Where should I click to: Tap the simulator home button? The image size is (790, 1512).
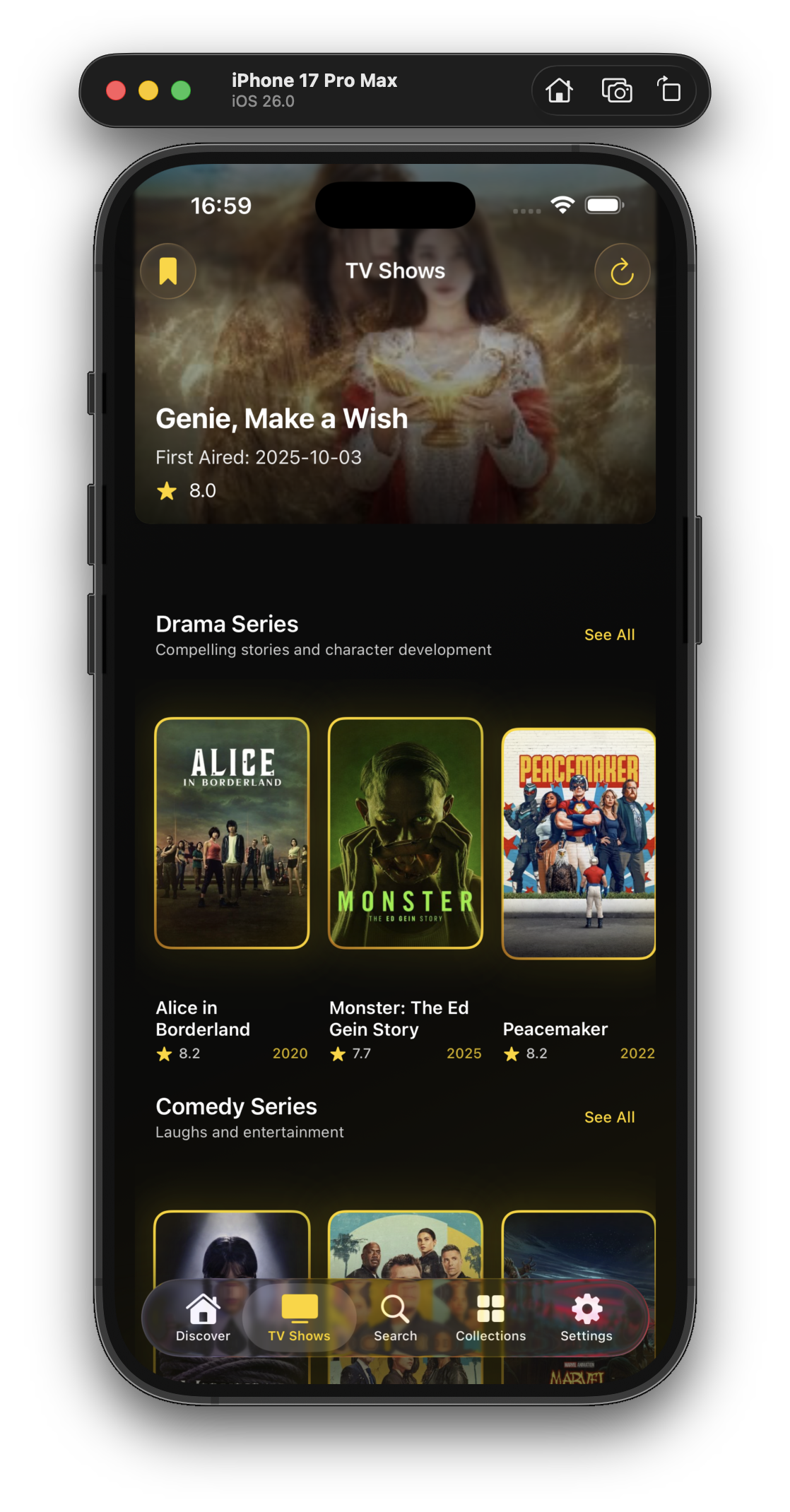[x=559, y=90]
